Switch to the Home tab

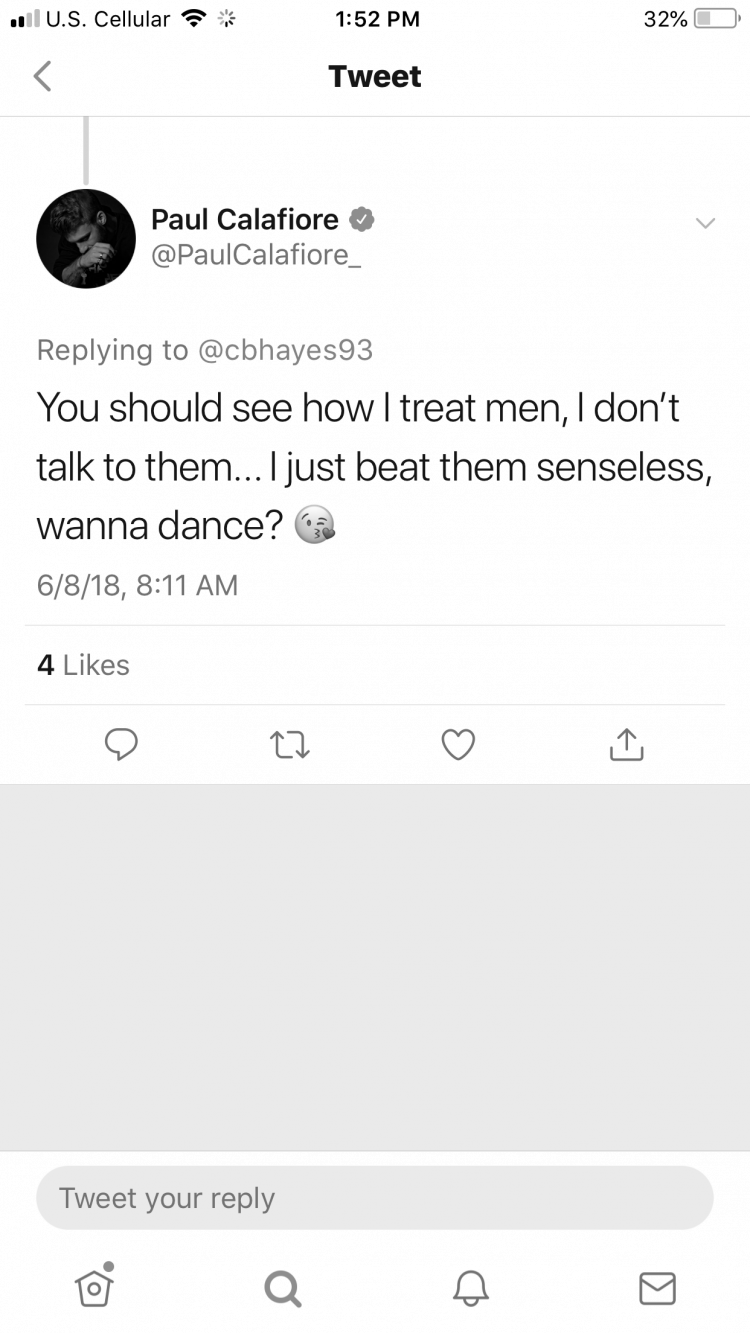[95, 1285]
